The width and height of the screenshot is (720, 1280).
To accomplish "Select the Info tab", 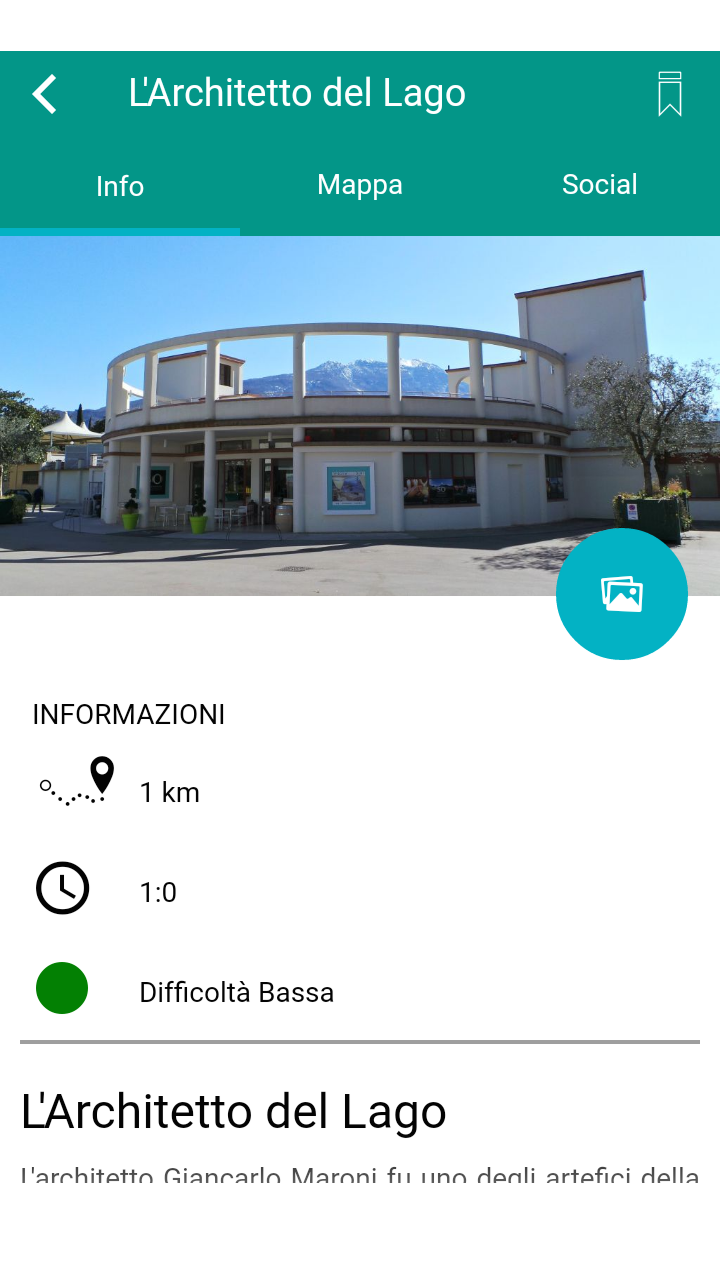I will pos(120,186).
